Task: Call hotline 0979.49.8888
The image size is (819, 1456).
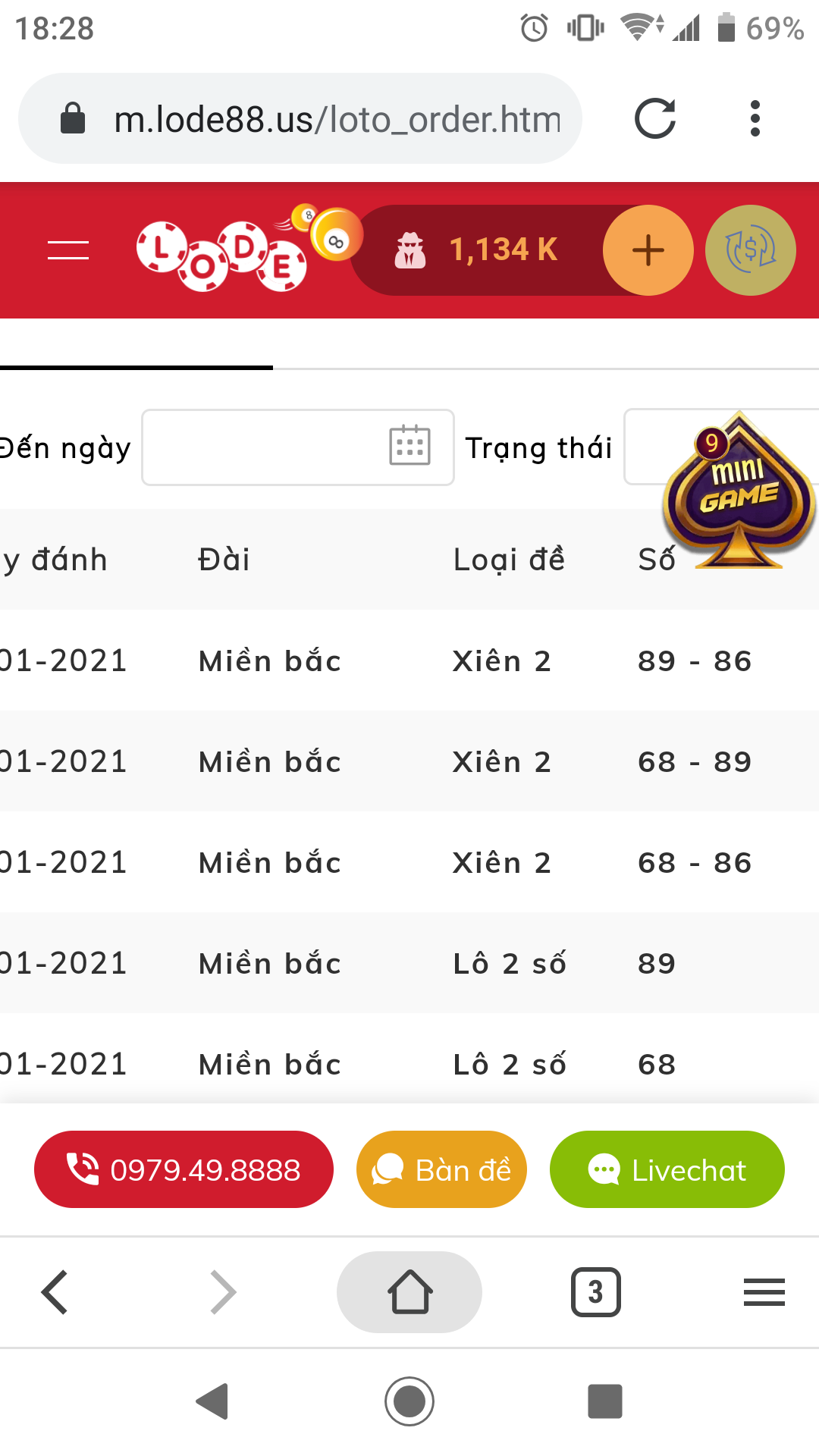Action: click(x=184, y=1169)
